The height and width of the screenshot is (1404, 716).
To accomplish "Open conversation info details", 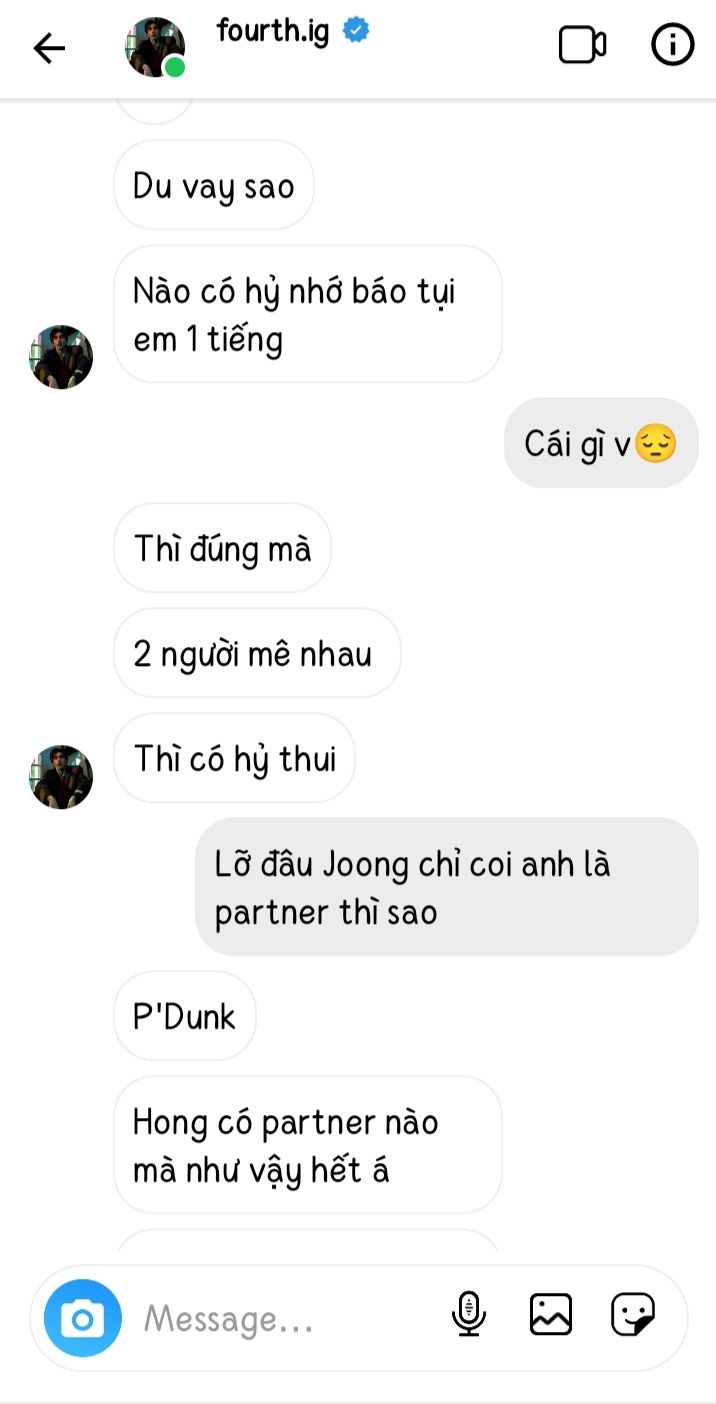I will [673, 46].
